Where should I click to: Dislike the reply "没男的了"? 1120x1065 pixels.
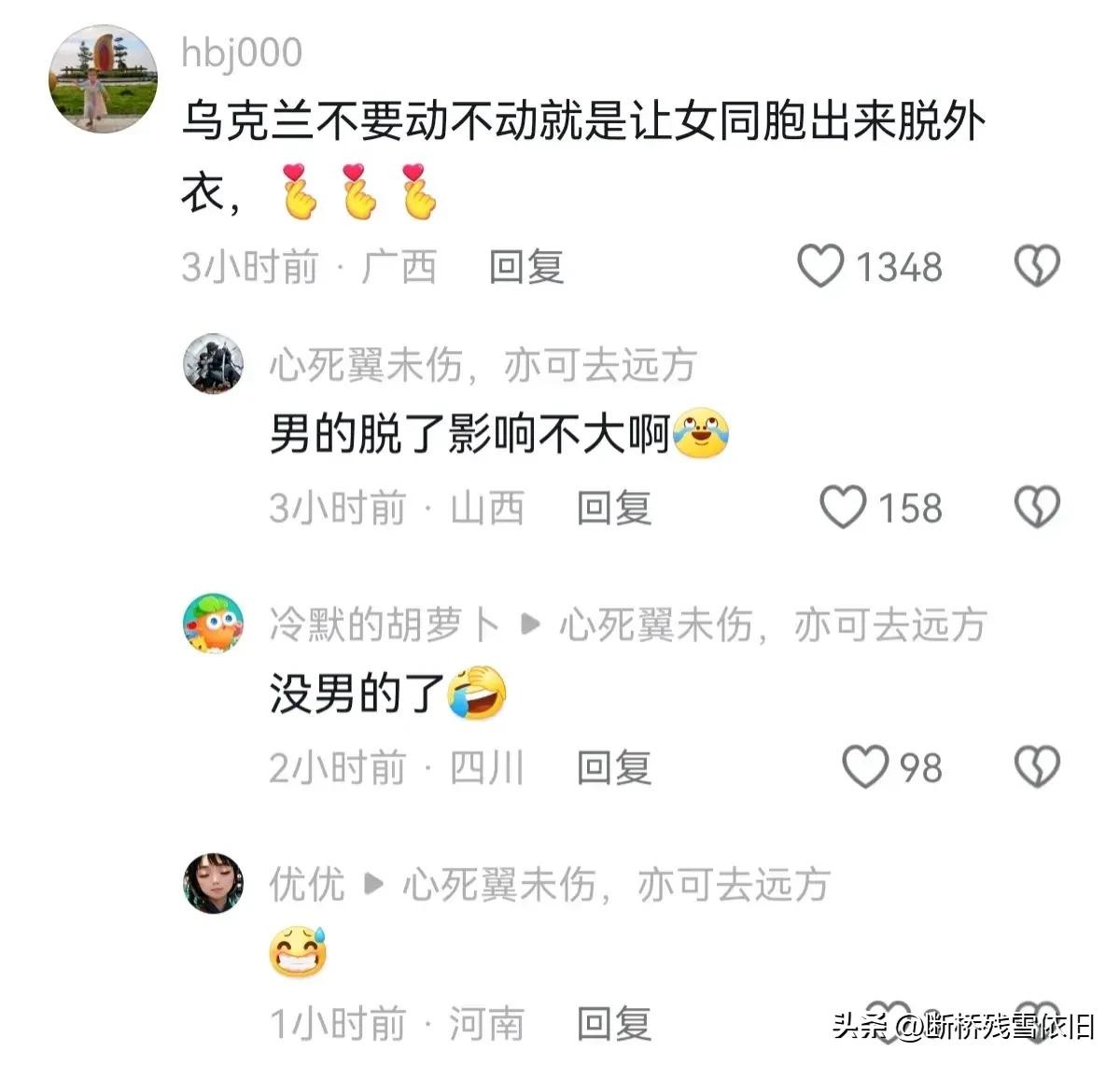(1037, 767)
